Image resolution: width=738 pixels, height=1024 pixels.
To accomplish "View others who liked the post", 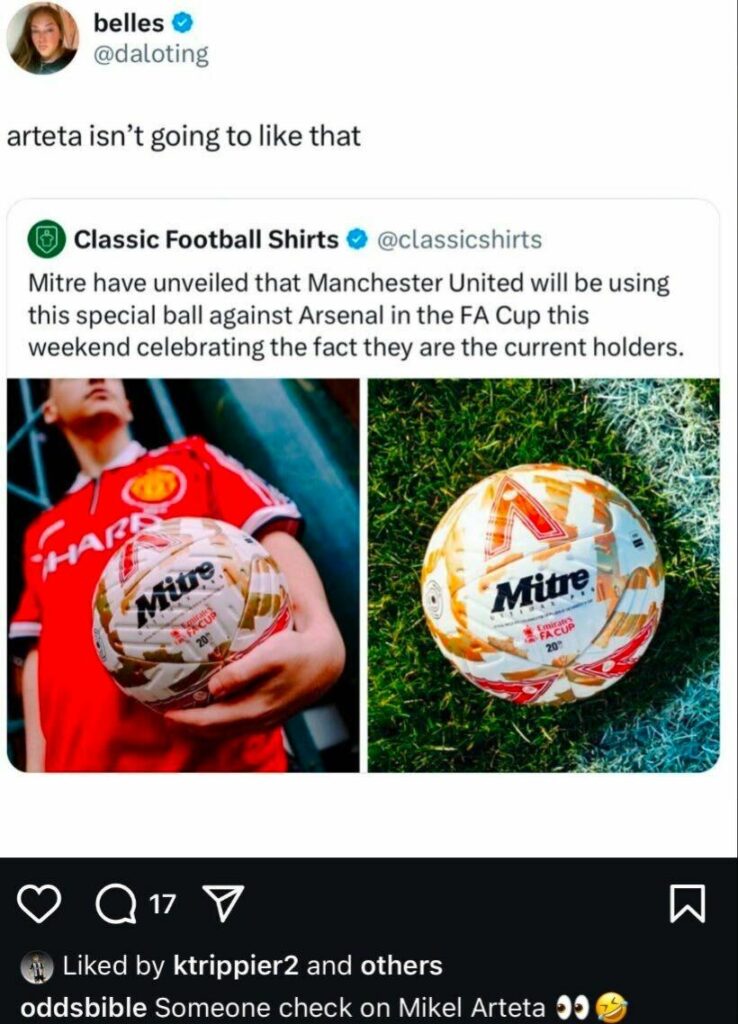I will [401, 966].
